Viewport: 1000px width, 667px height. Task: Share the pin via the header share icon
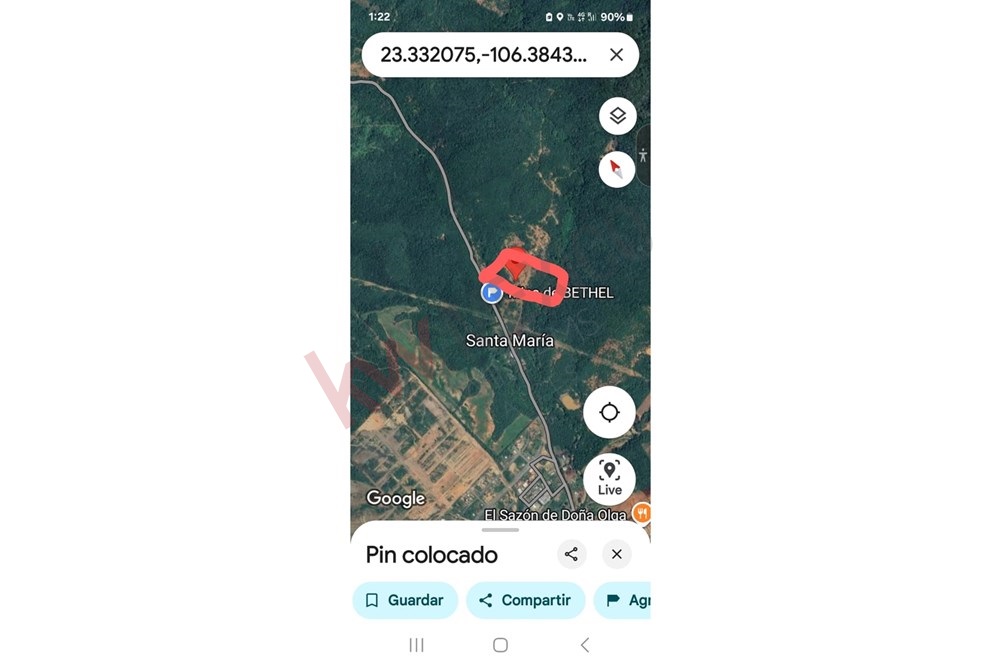click(x=571, y=554)
